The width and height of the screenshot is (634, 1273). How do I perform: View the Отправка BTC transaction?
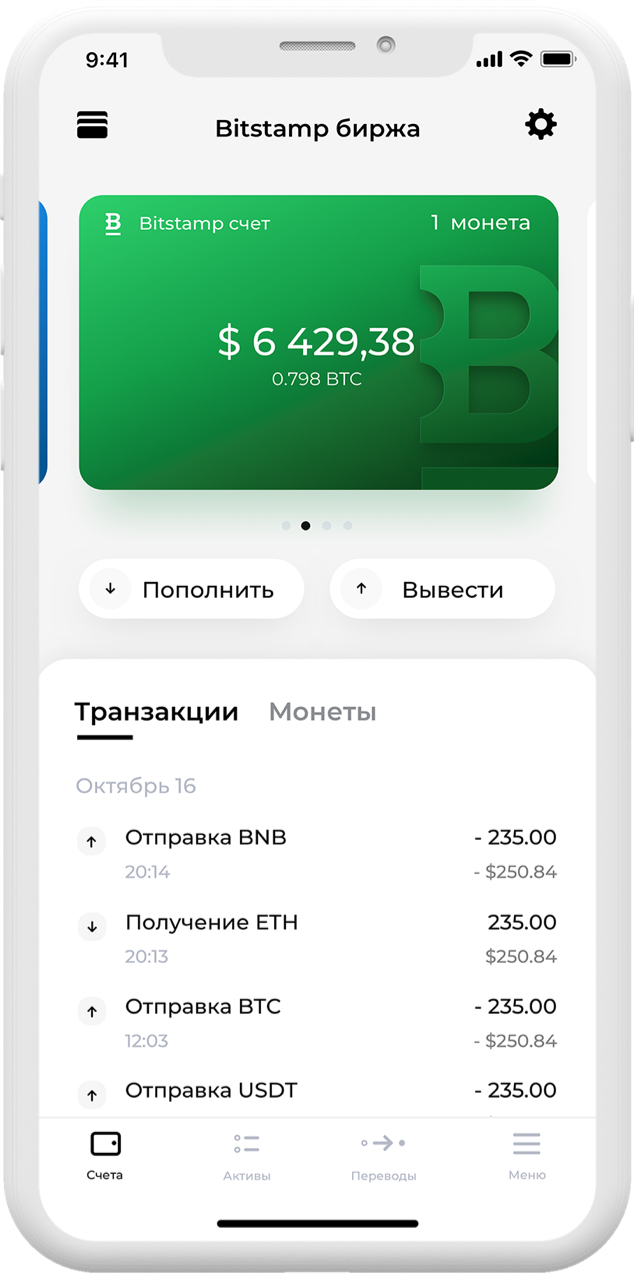[x=317, y=1022]
